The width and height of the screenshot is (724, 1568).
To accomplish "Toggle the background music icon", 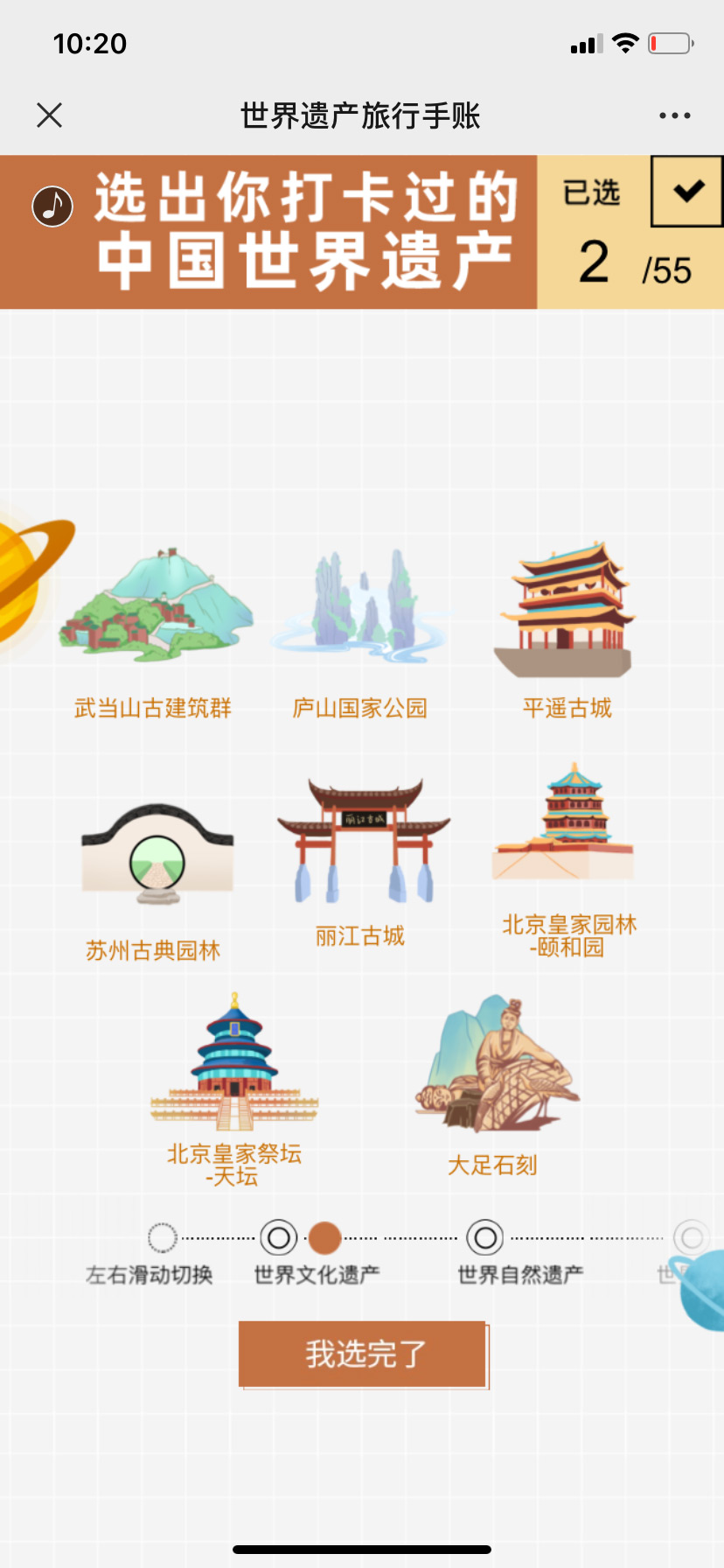I will (52, 206).
